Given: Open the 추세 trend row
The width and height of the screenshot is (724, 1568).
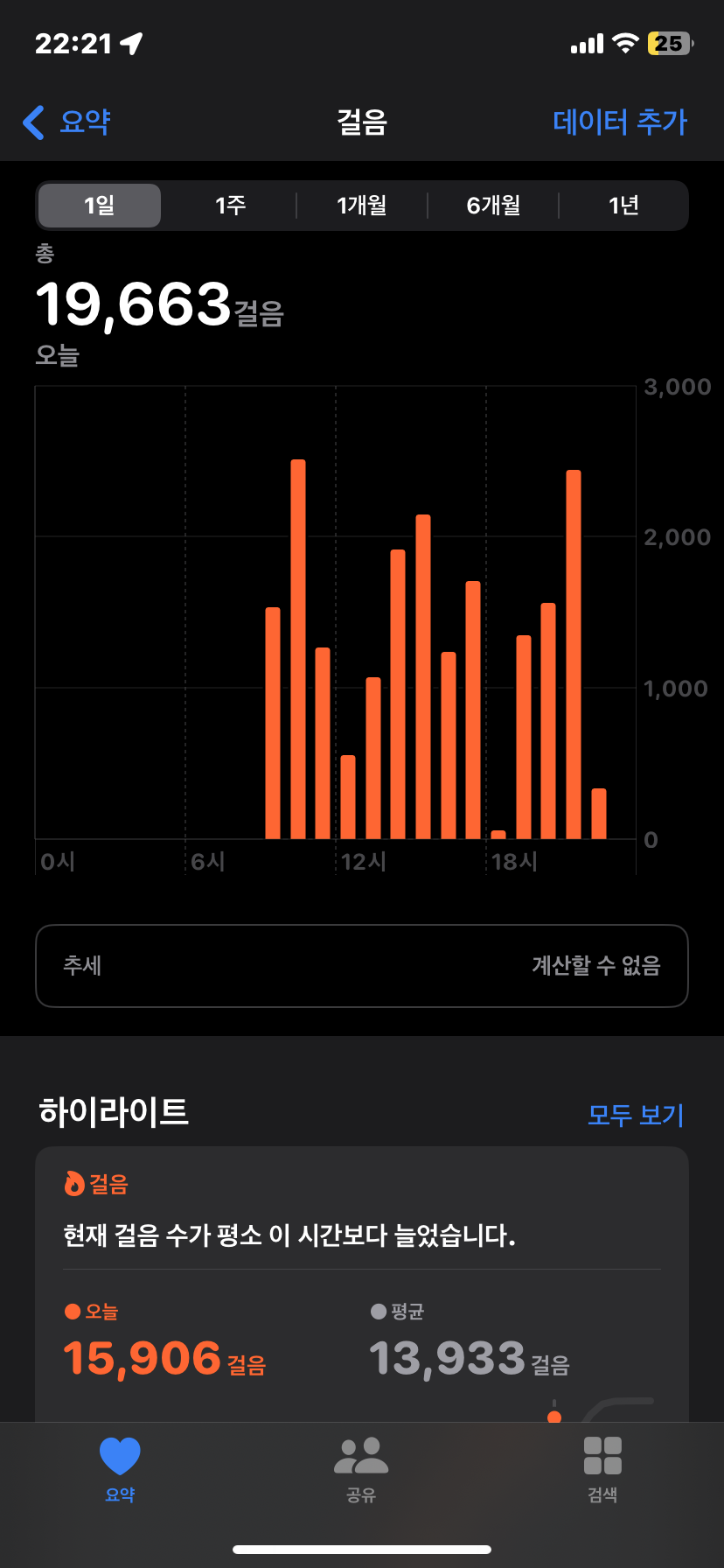Looking at the screenshot, I should tap(362, 966).
